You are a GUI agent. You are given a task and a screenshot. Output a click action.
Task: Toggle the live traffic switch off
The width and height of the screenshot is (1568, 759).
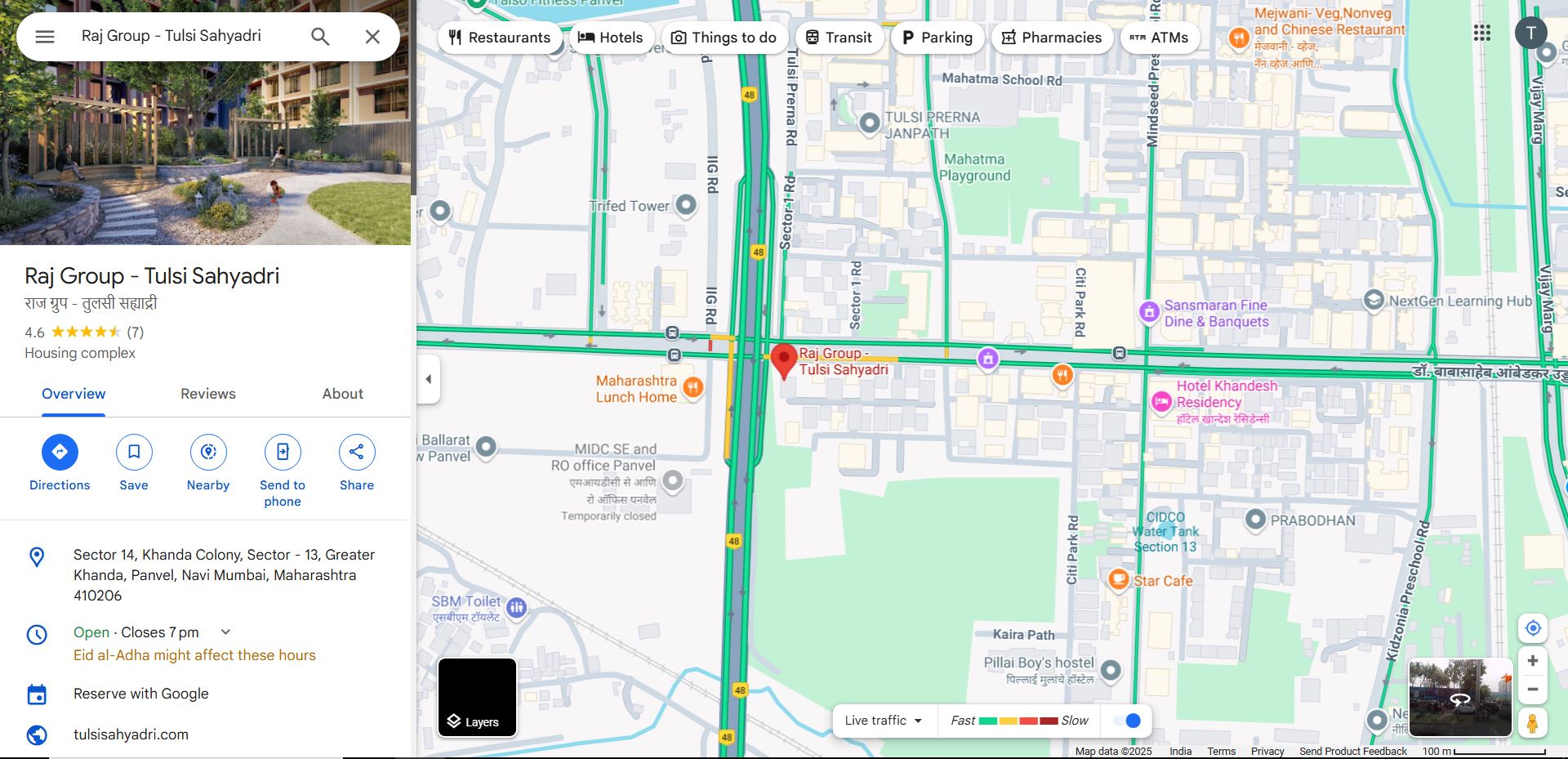pos(1127,721)
